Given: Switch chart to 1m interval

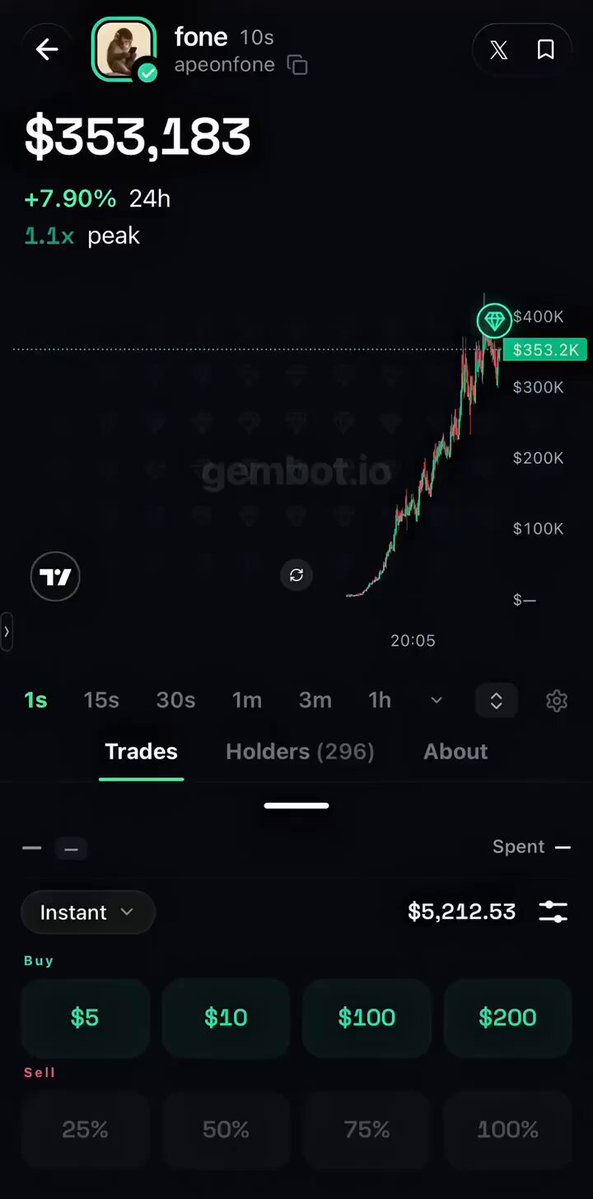Looking at the screenshot, I should (246, 700).
